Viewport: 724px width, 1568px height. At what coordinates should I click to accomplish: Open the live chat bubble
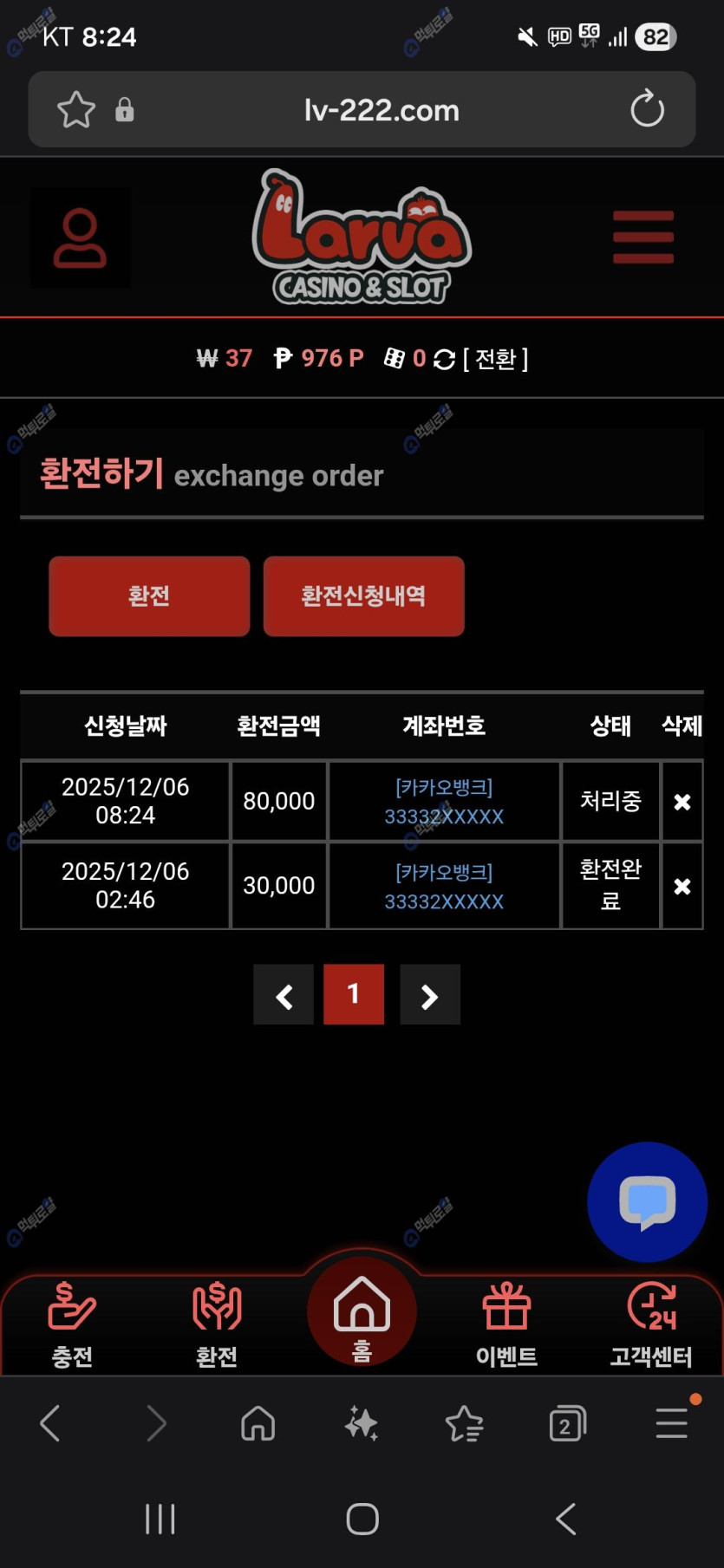(x=647, y=1202)
